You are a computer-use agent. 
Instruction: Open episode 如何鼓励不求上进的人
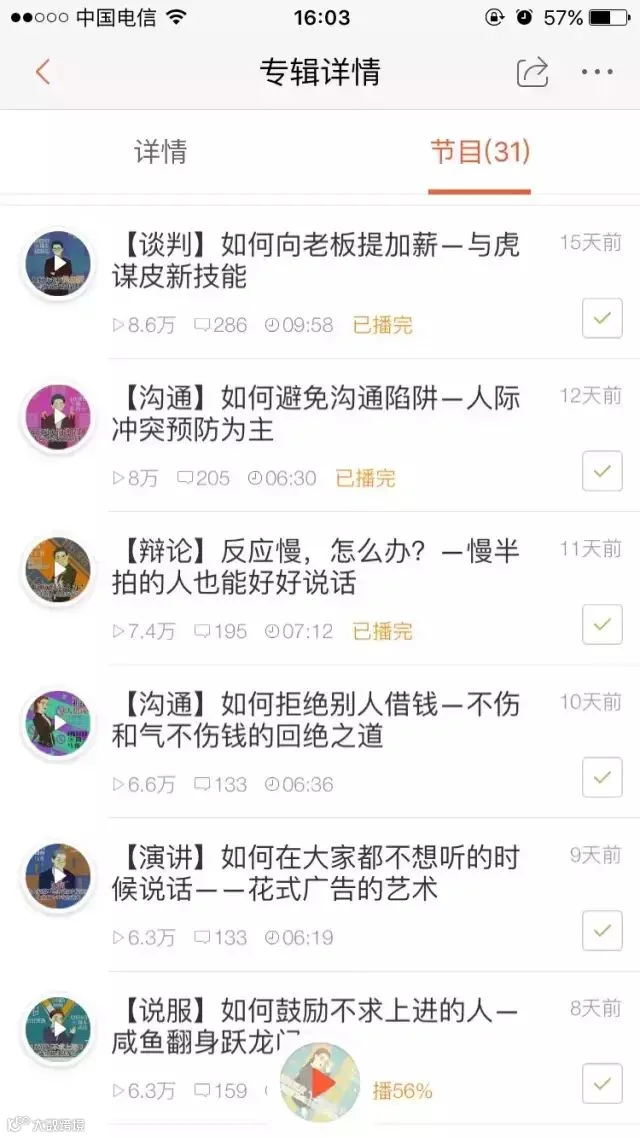316,1026
